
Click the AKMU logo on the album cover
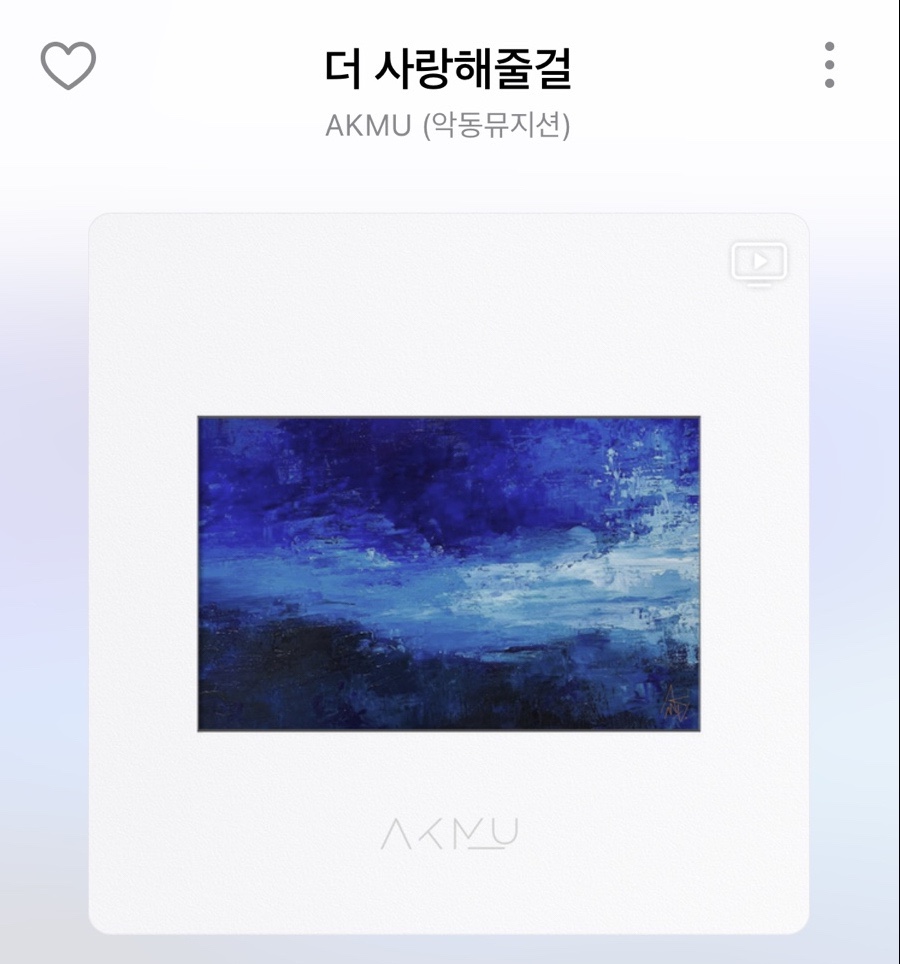[449, 831]
